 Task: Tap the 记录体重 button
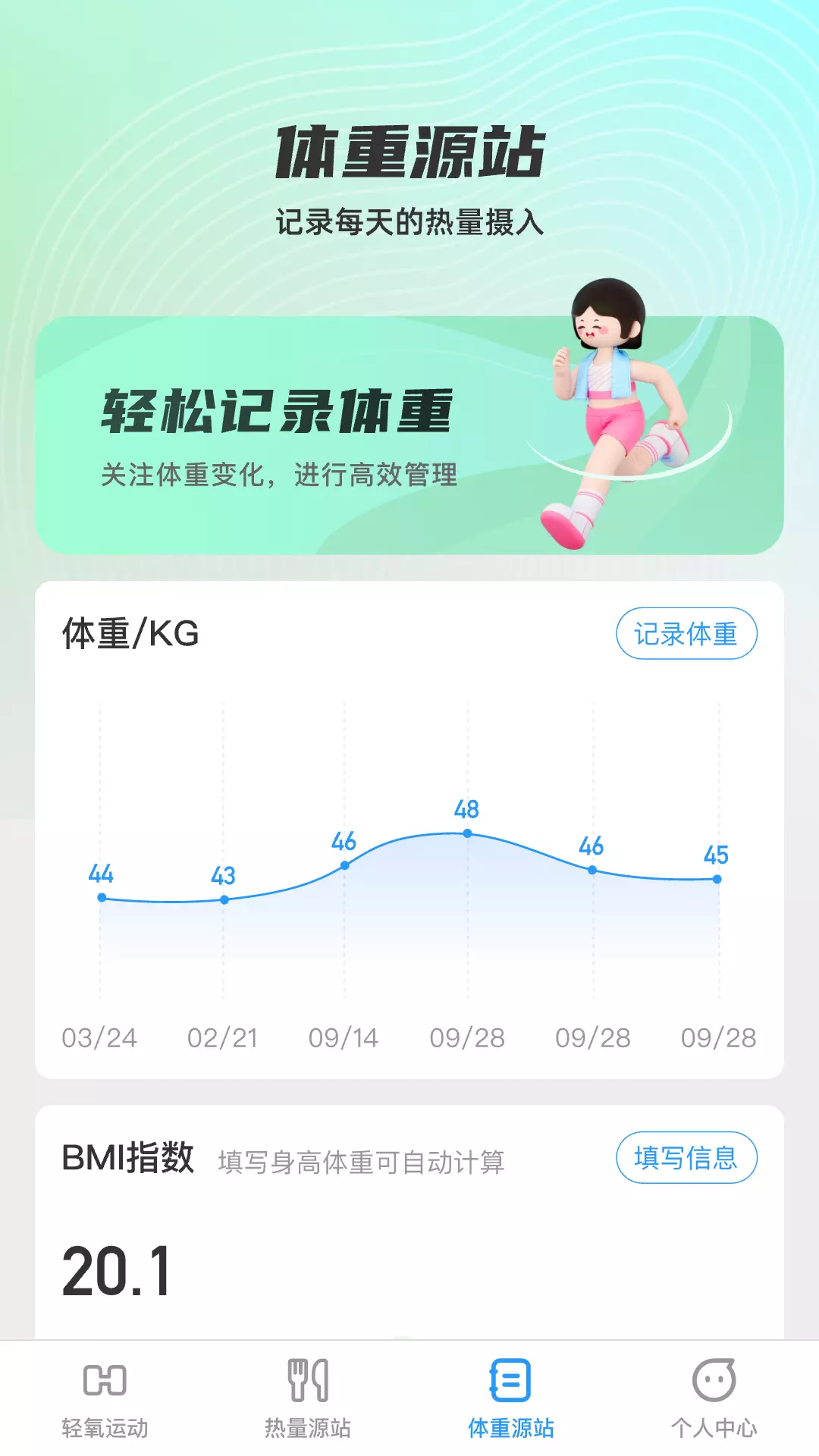(686, 633)
